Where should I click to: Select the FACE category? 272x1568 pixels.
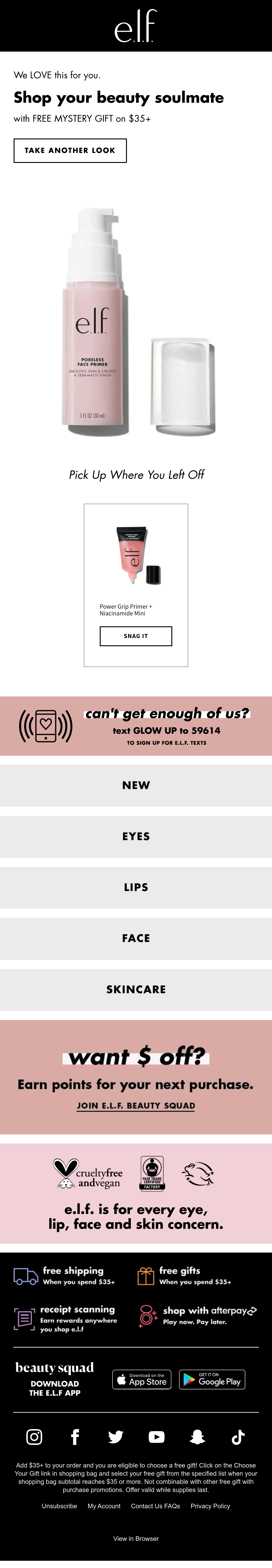136,938
